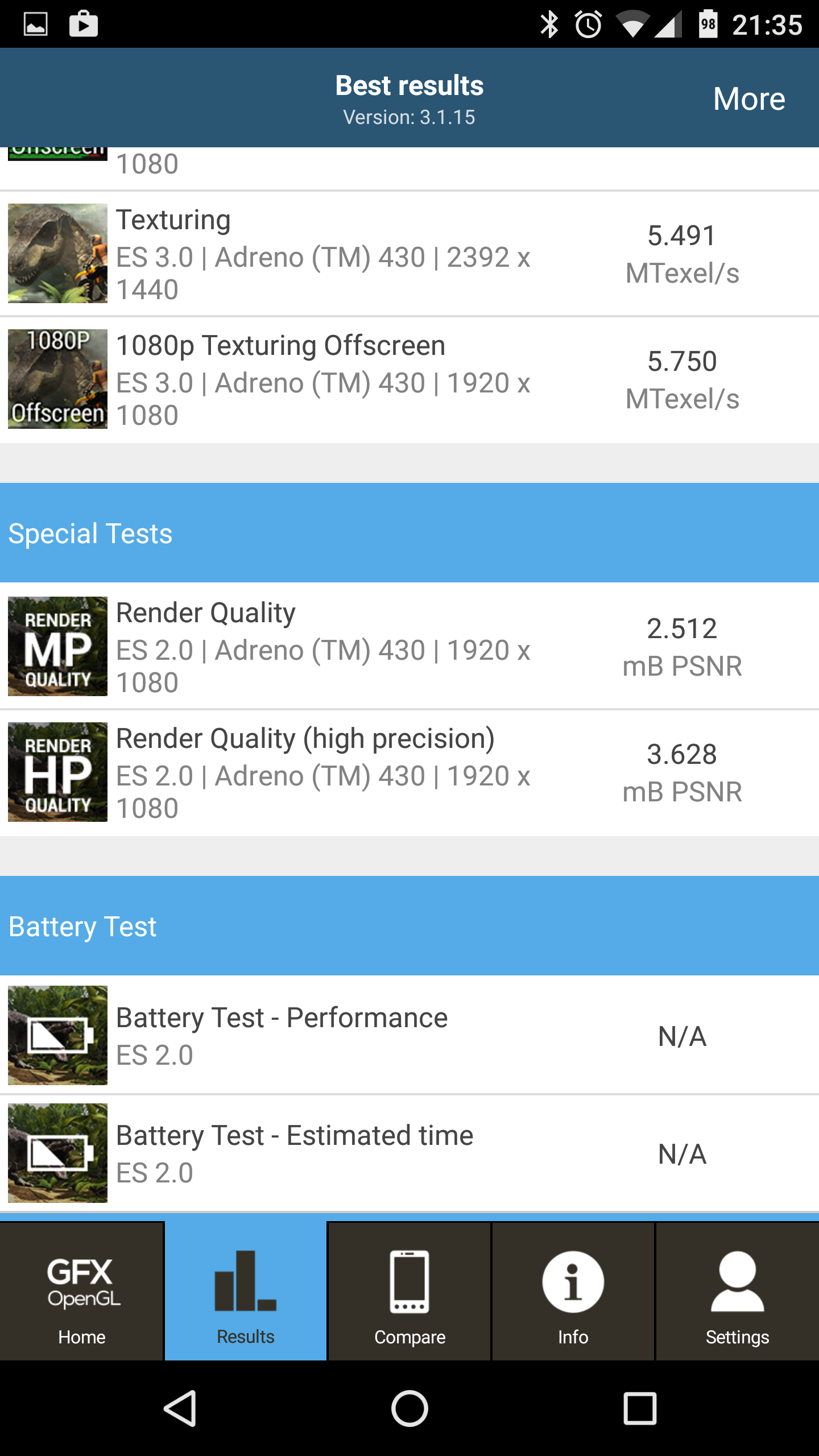Switch to the Info tab

tap(573, 1291)
